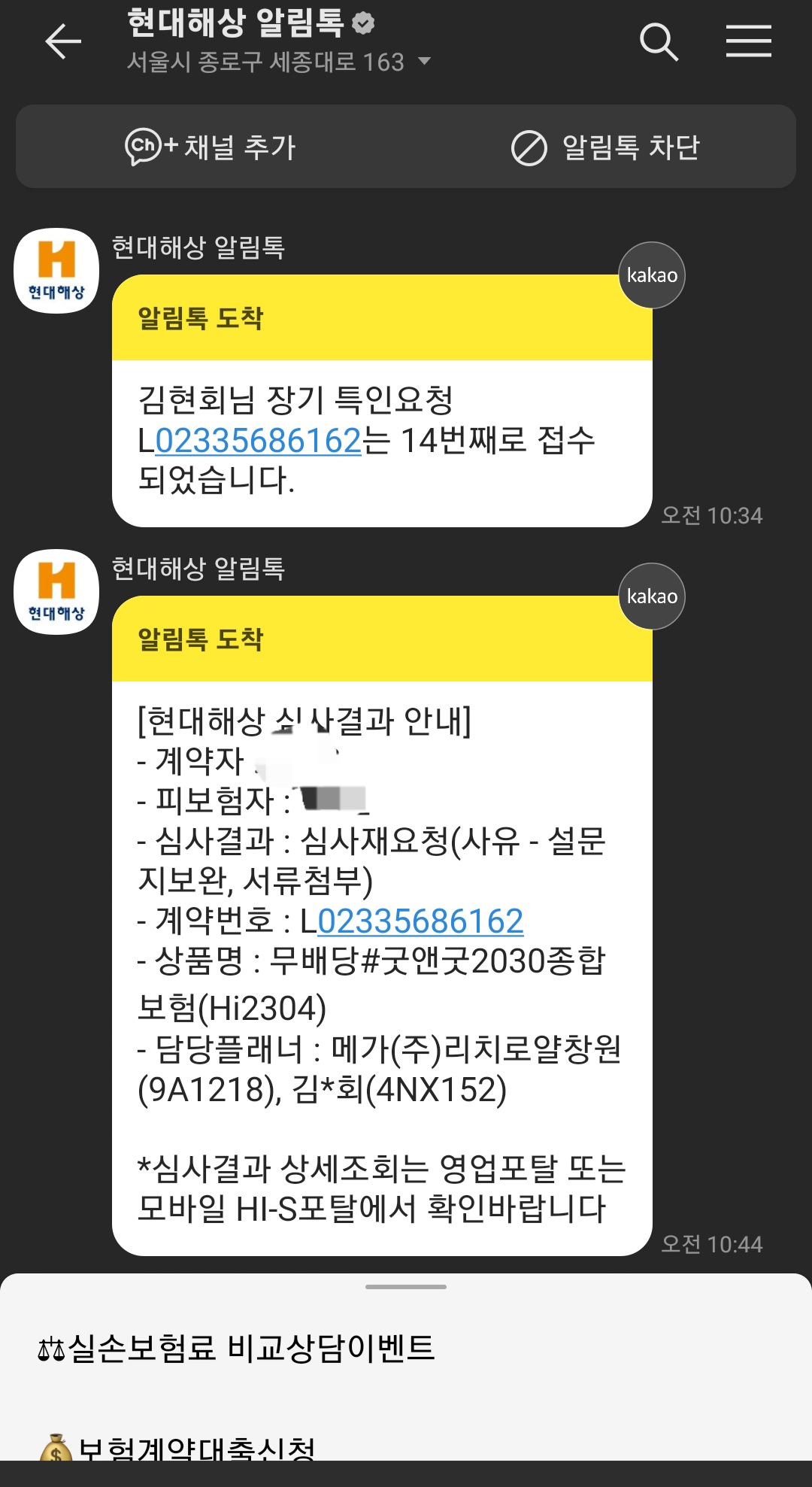
Task: Open the chat hamburger menu
Action: click(x=749, y=41)
